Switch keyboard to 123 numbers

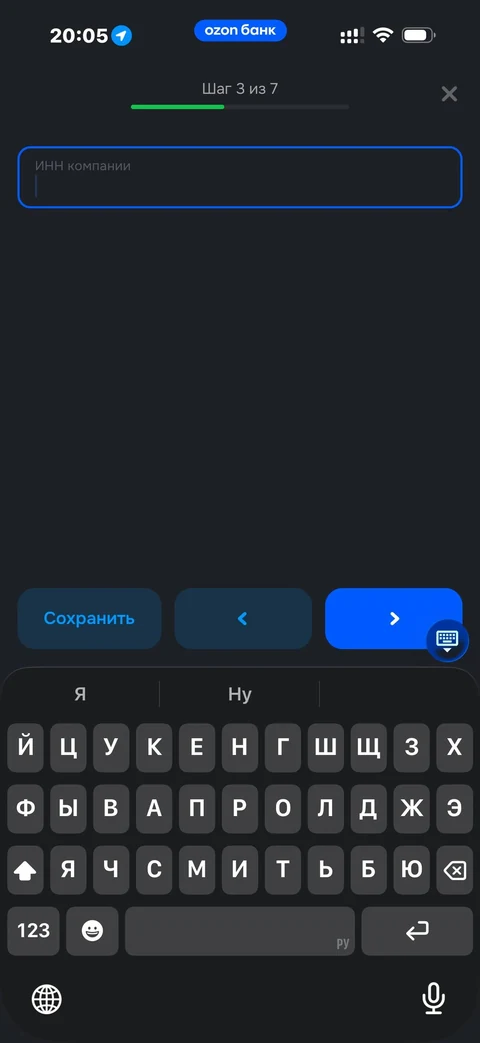pyautogui.click(x=33, y=931)
